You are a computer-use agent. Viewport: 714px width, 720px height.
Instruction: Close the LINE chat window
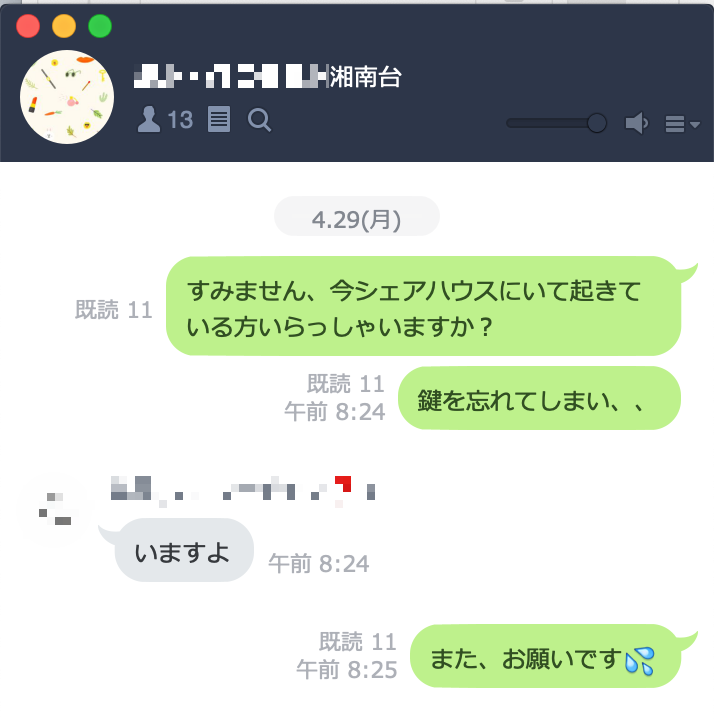pyautogui.click(x=29, y=27)
